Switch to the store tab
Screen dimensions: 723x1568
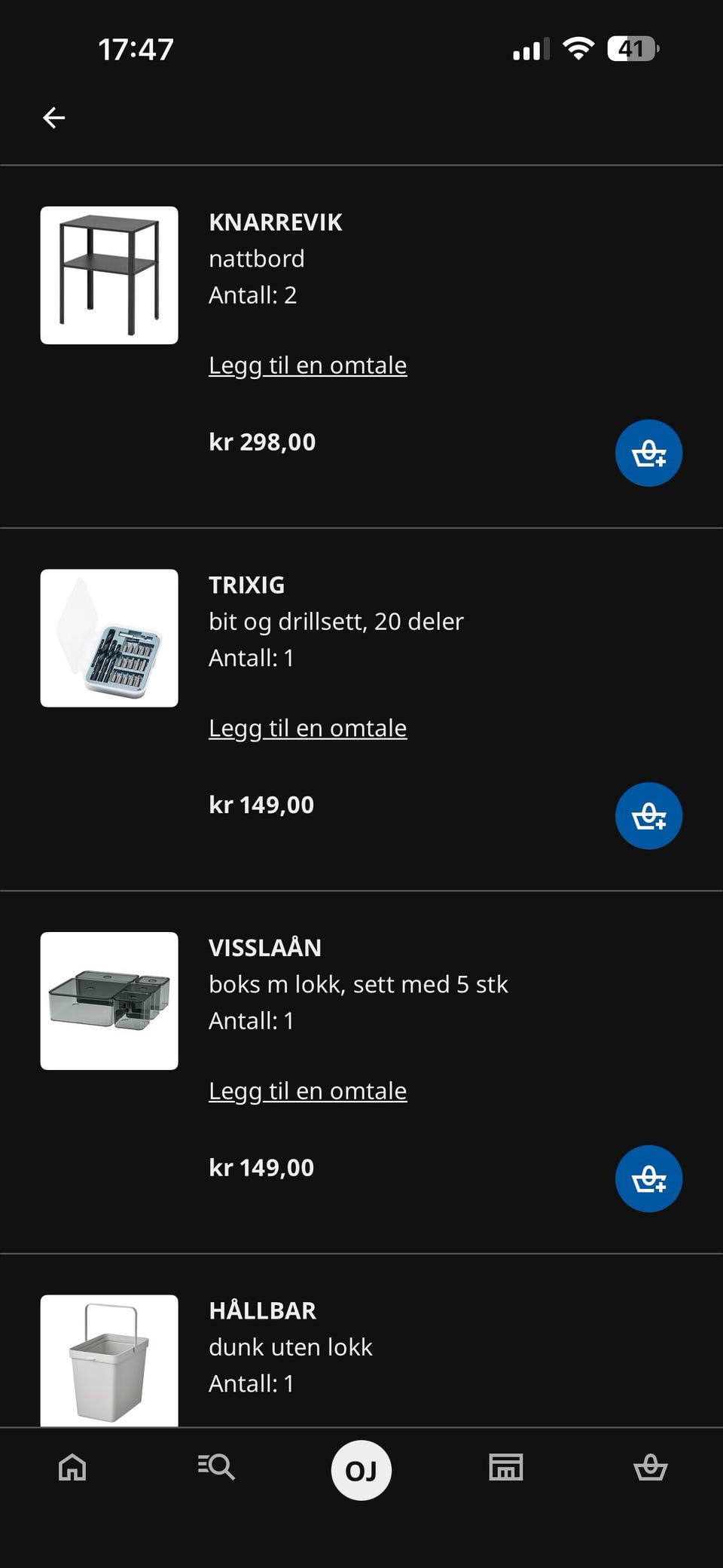pyautogui.click(x=506, y=1468)
